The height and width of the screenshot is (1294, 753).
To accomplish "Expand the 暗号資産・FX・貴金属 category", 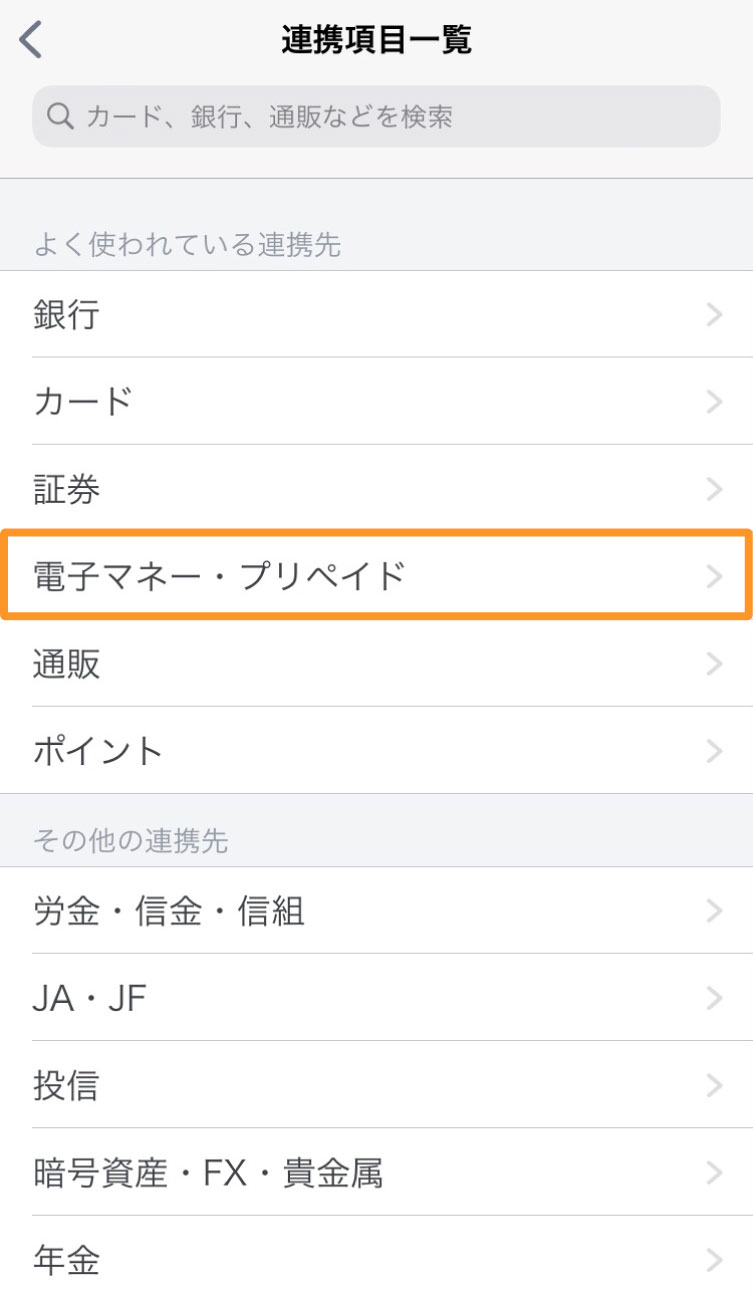I will (376, 1174).
